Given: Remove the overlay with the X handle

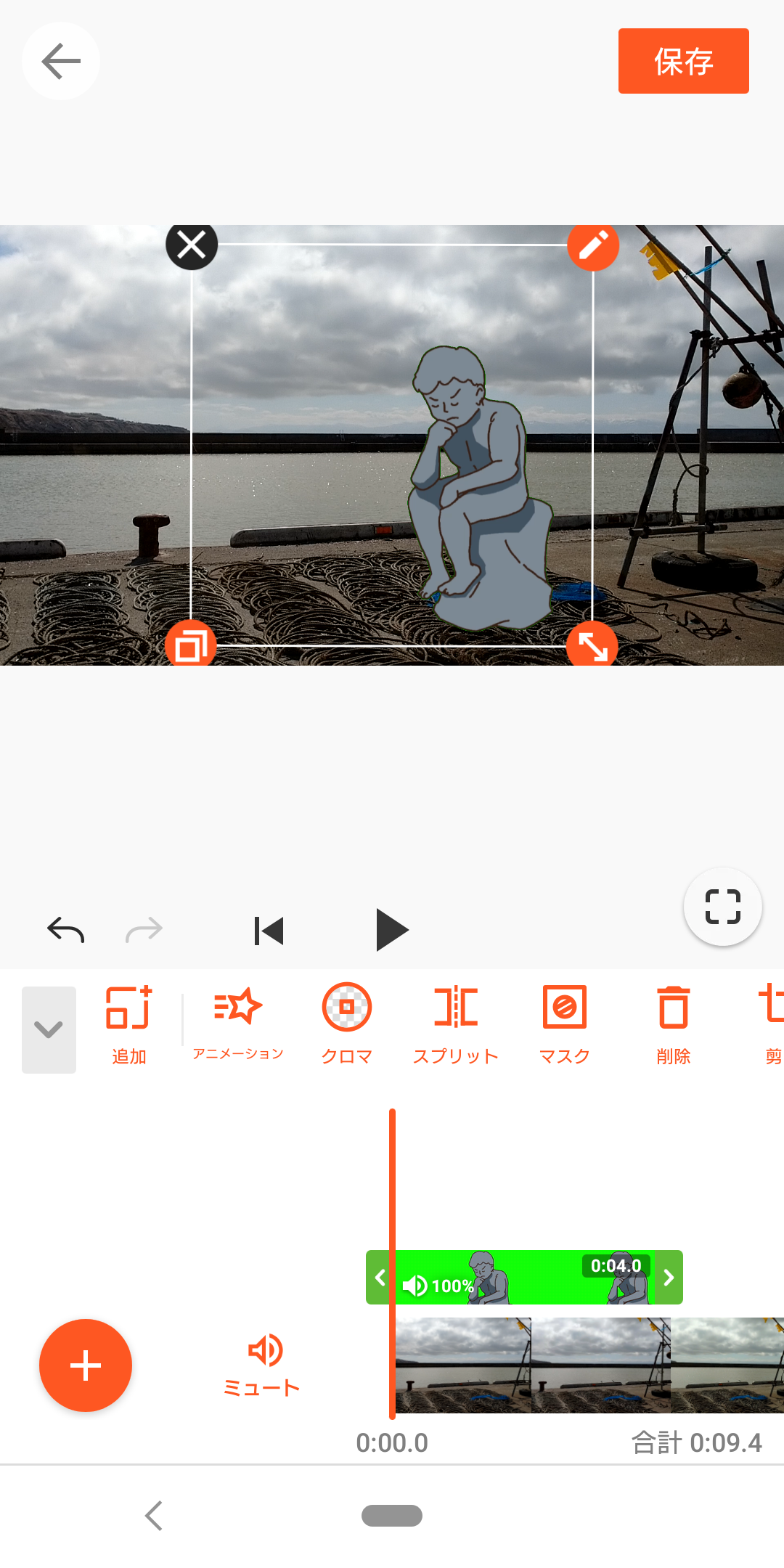Looking at the screenshot, I should (x=192, y=245).
